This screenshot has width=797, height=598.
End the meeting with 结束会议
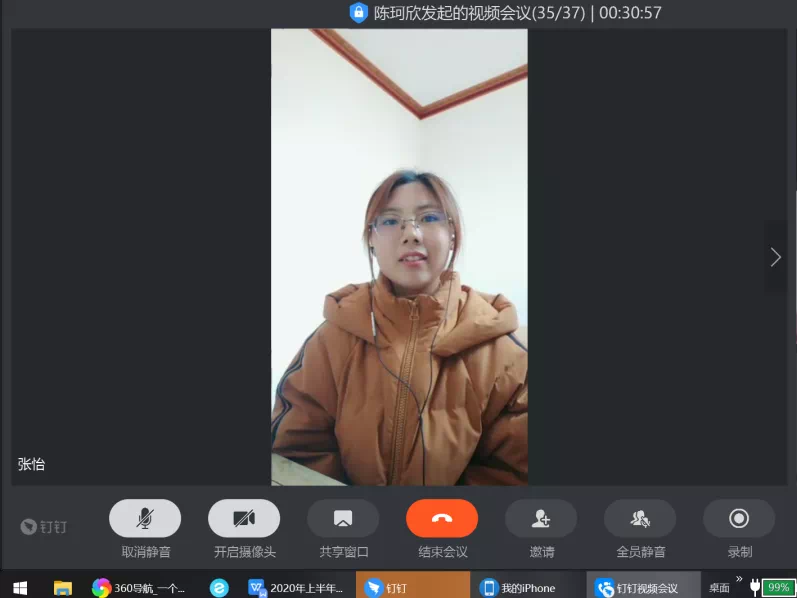(442, 518)
